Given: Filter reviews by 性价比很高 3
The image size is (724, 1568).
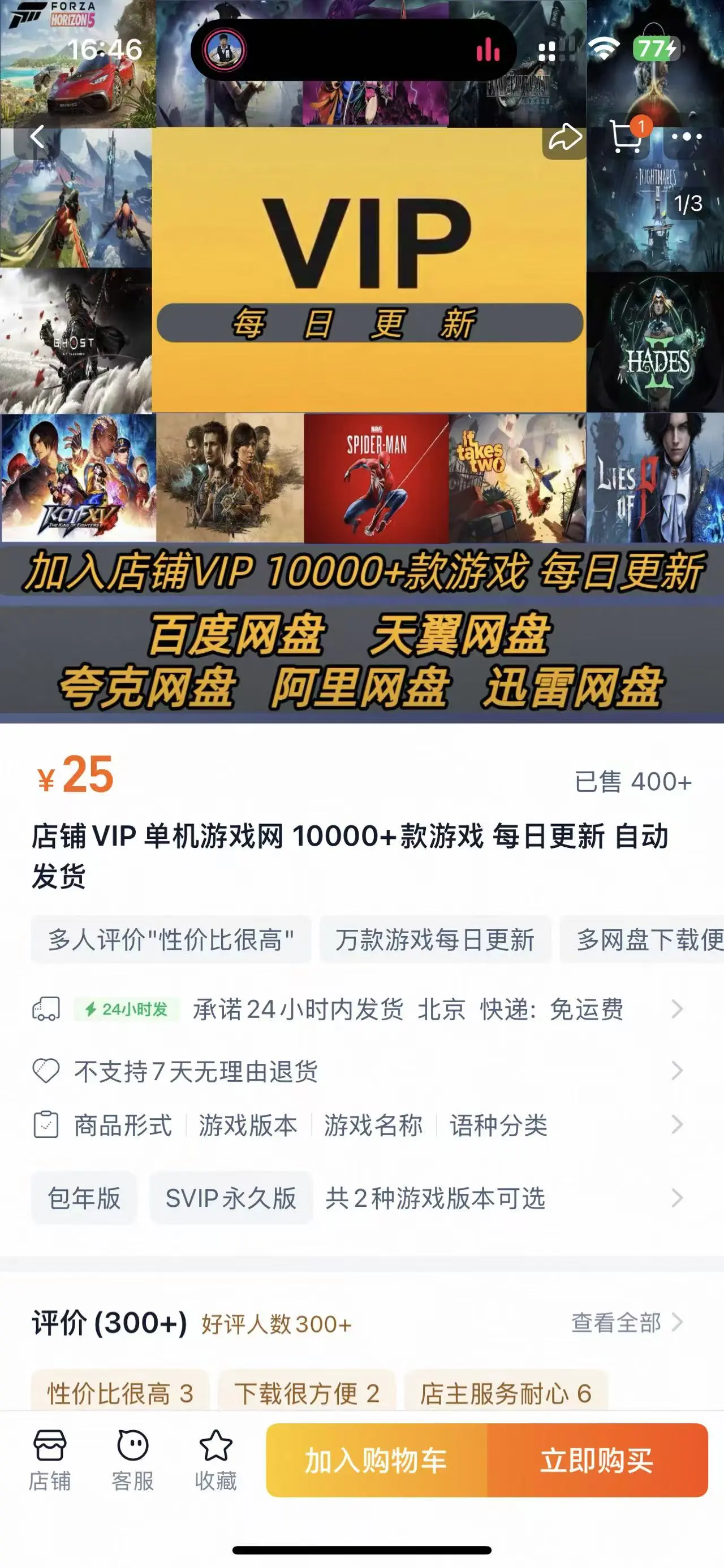Looking at the screenshot, I should (x=120, y=1392).
